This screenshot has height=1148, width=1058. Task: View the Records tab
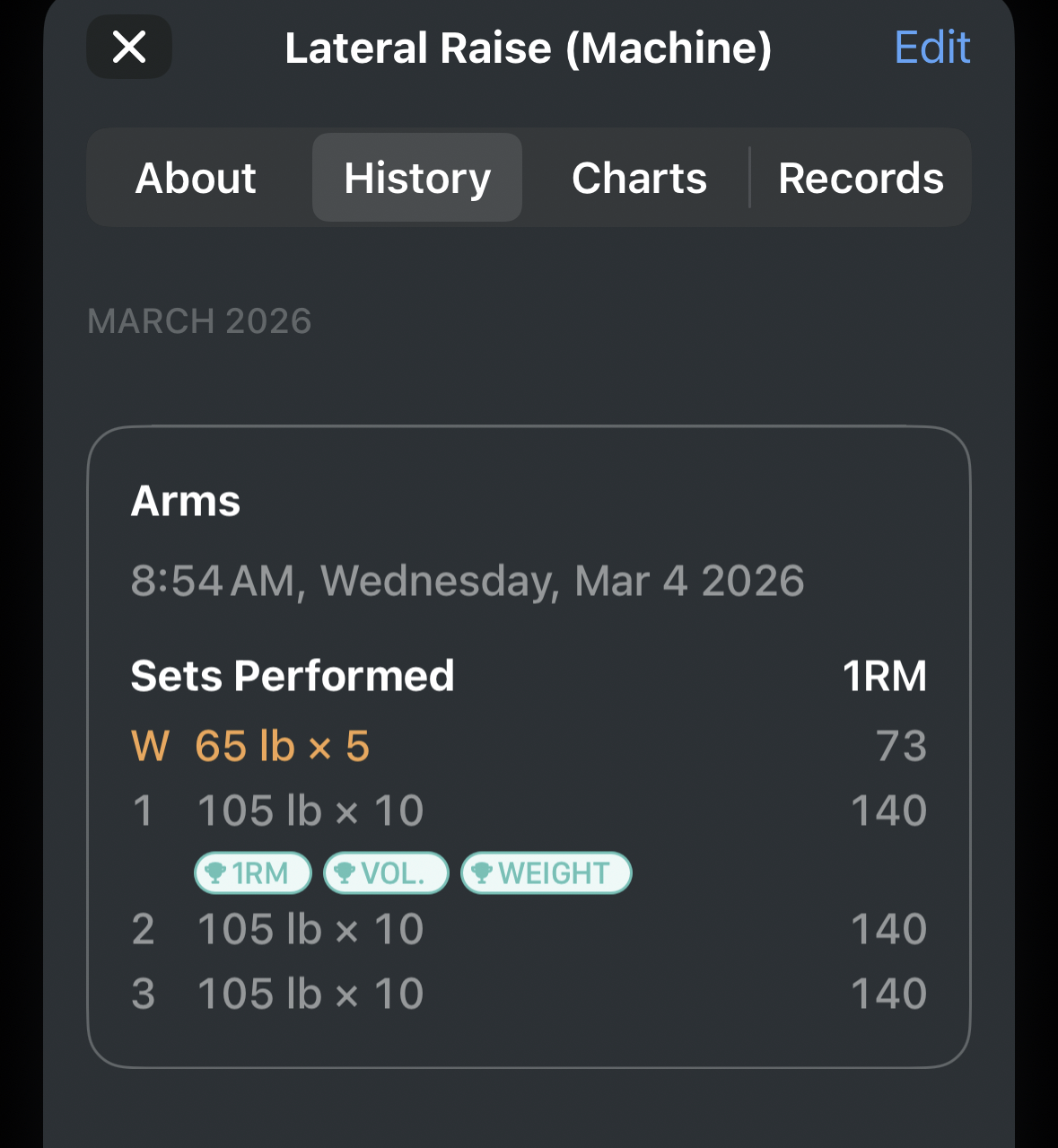click(x=861, y=177)
